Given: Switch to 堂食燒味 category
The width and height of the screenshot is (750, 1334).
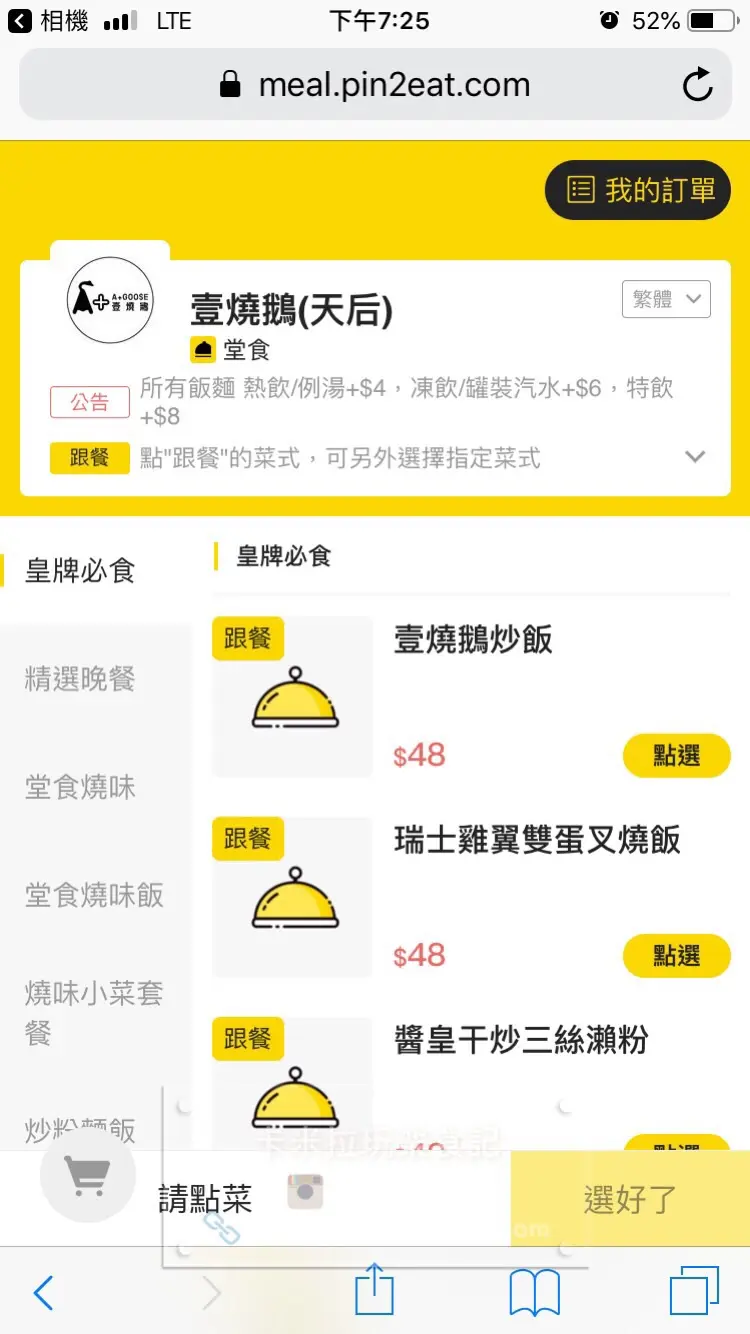Looking at the screenshot, I should point(80,787).
